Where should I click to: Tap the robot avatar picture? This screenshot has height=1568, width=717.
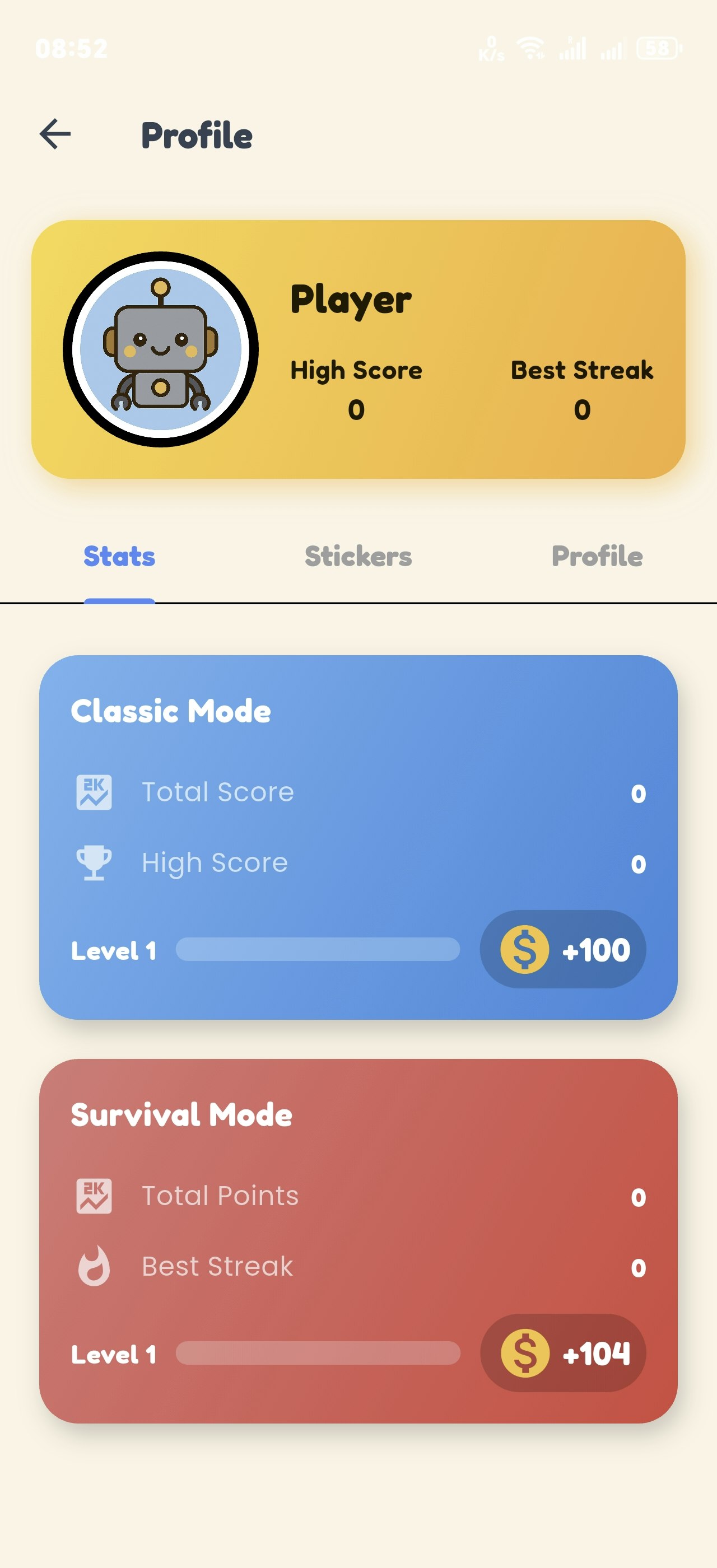point(161,349)
